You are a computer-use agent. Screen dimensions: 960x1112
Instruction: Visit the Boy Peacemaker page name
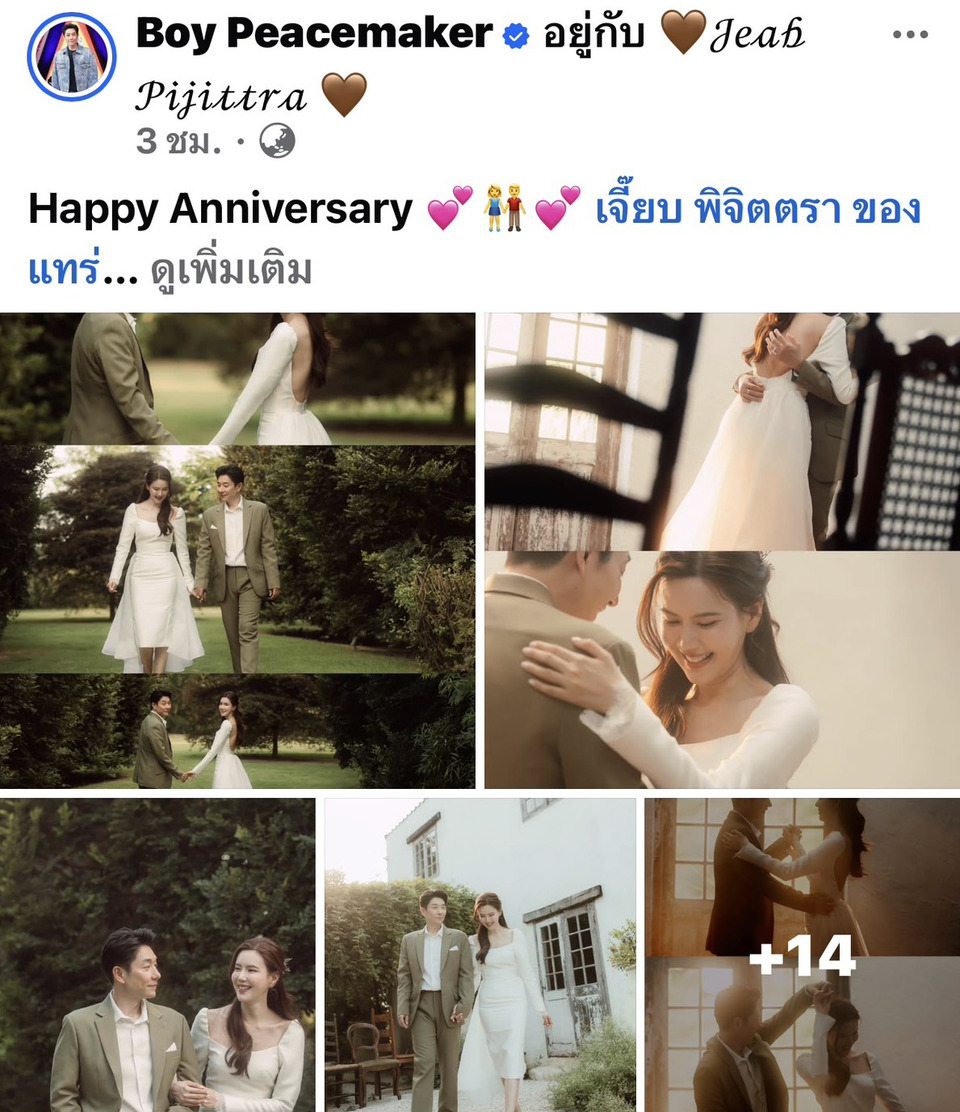(314, 35)
